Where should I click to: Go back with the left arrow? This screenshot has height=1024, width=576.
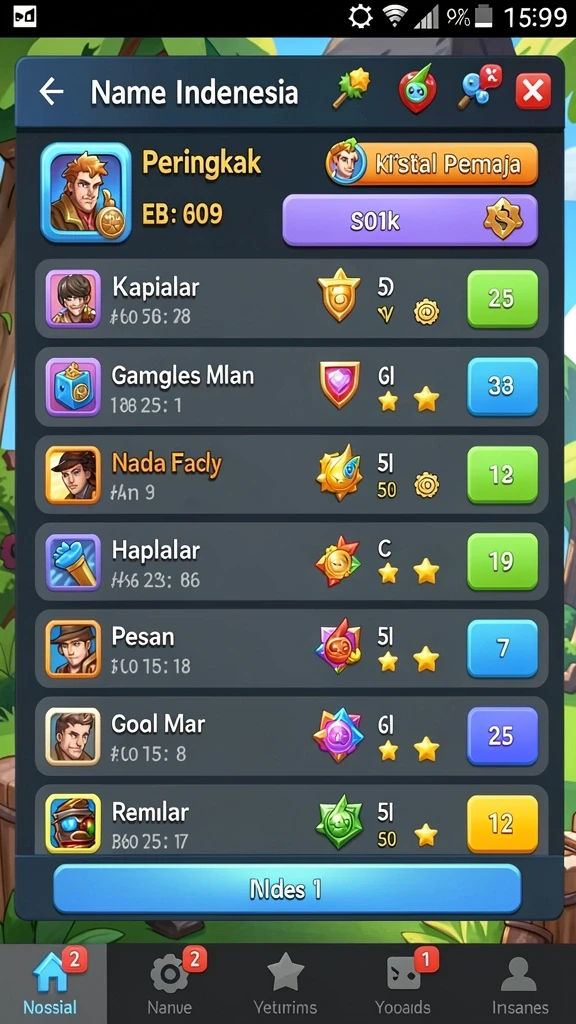[x=51, y=92]
